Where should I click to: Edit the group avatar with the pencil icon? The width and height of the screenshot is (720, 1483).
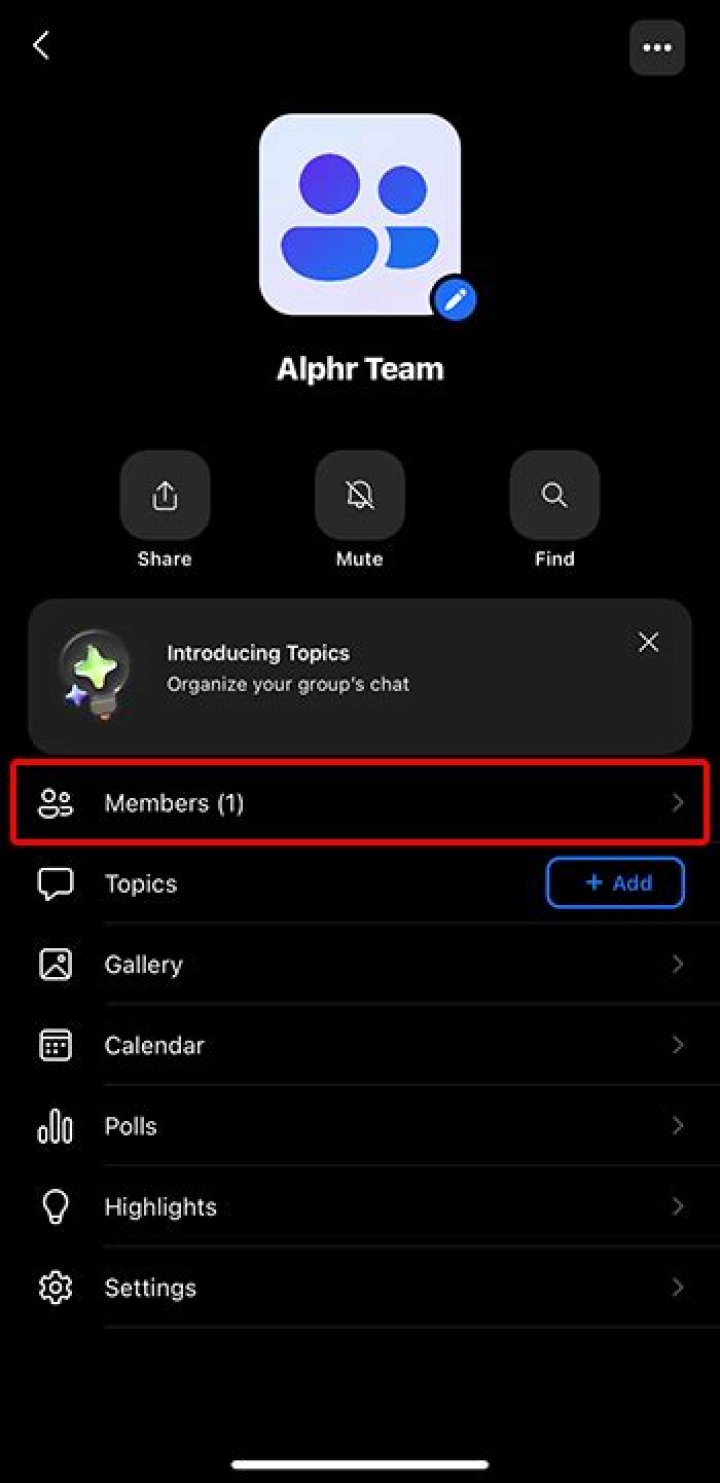(455, 299)
